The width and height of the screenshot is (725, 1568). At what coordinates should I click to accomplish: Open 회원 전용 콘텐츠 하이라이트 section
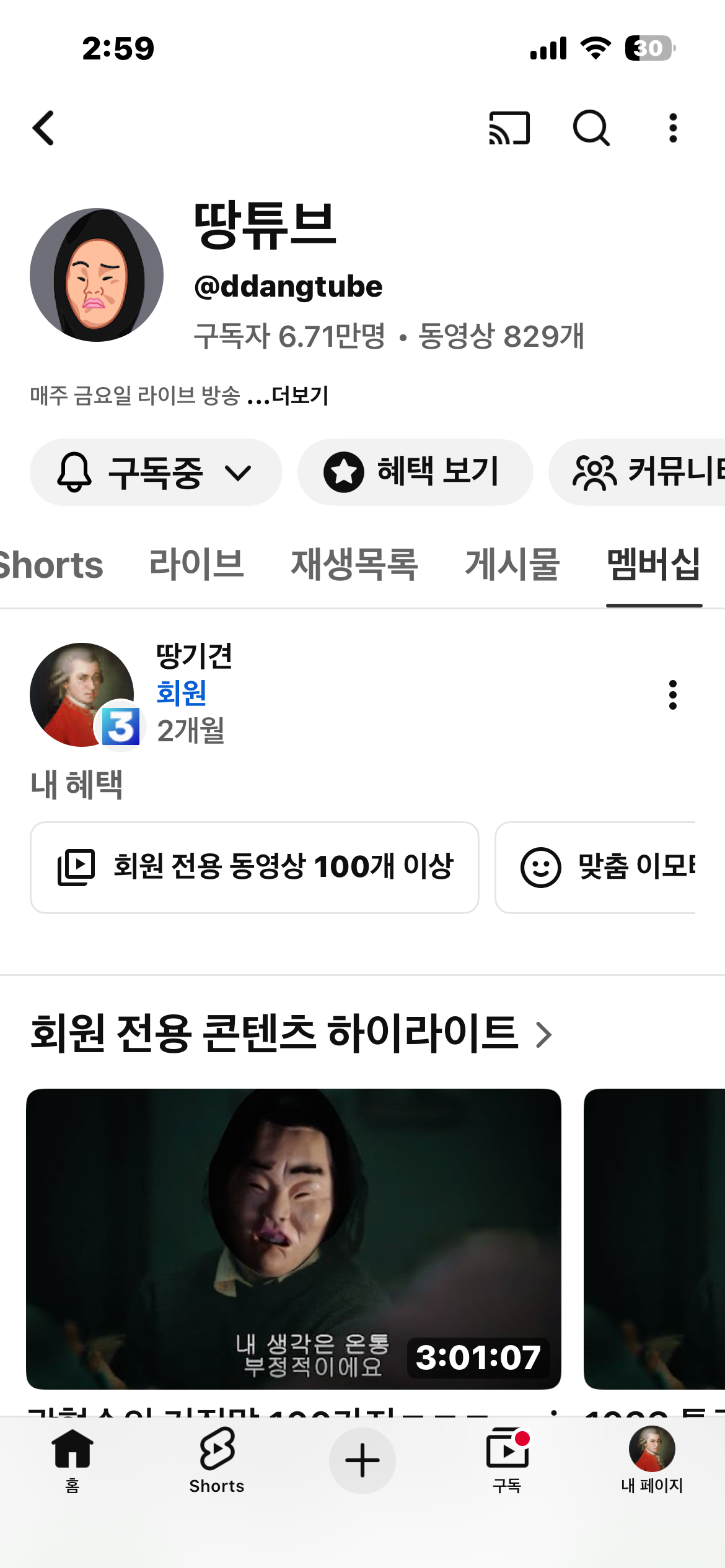291,1034
